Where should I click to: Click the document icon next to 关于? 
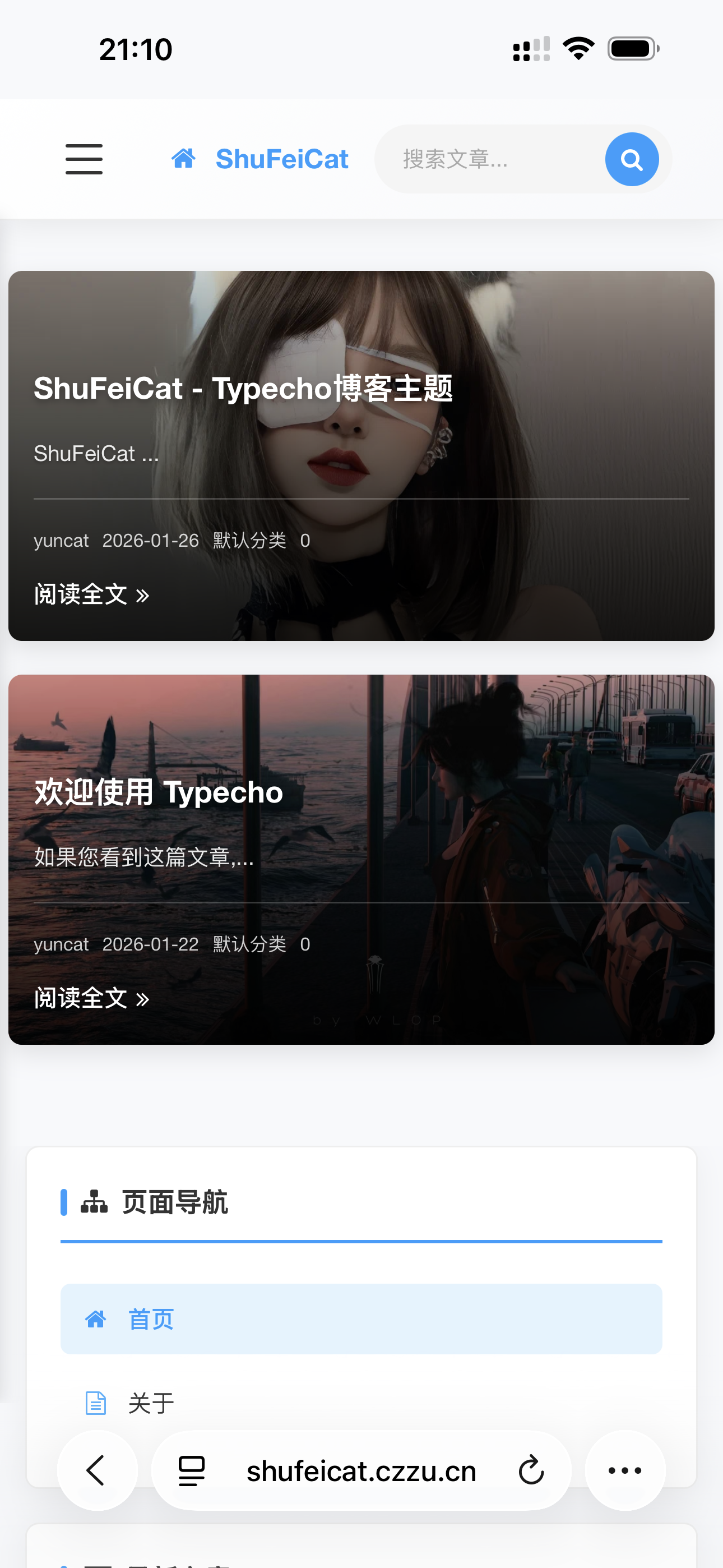[96, 1404]
